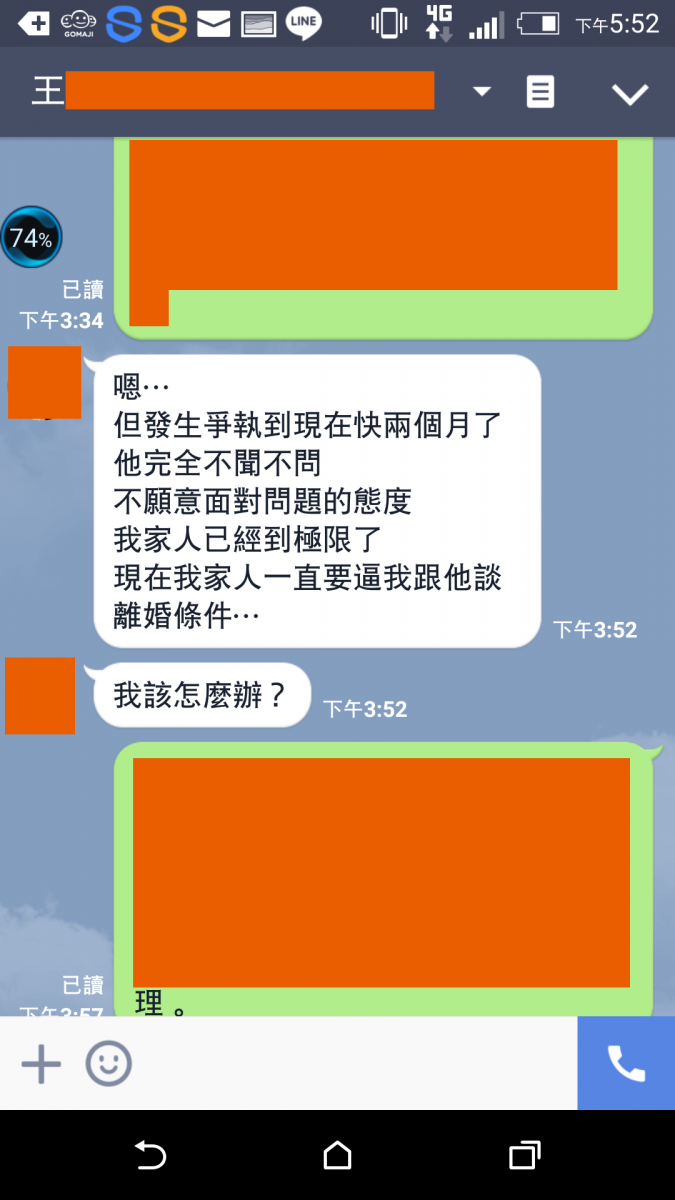Open sender's avatar beside 我該怎麼辦 message
675x1200 pixels.
pyautogui.click(x=40, y=696)
